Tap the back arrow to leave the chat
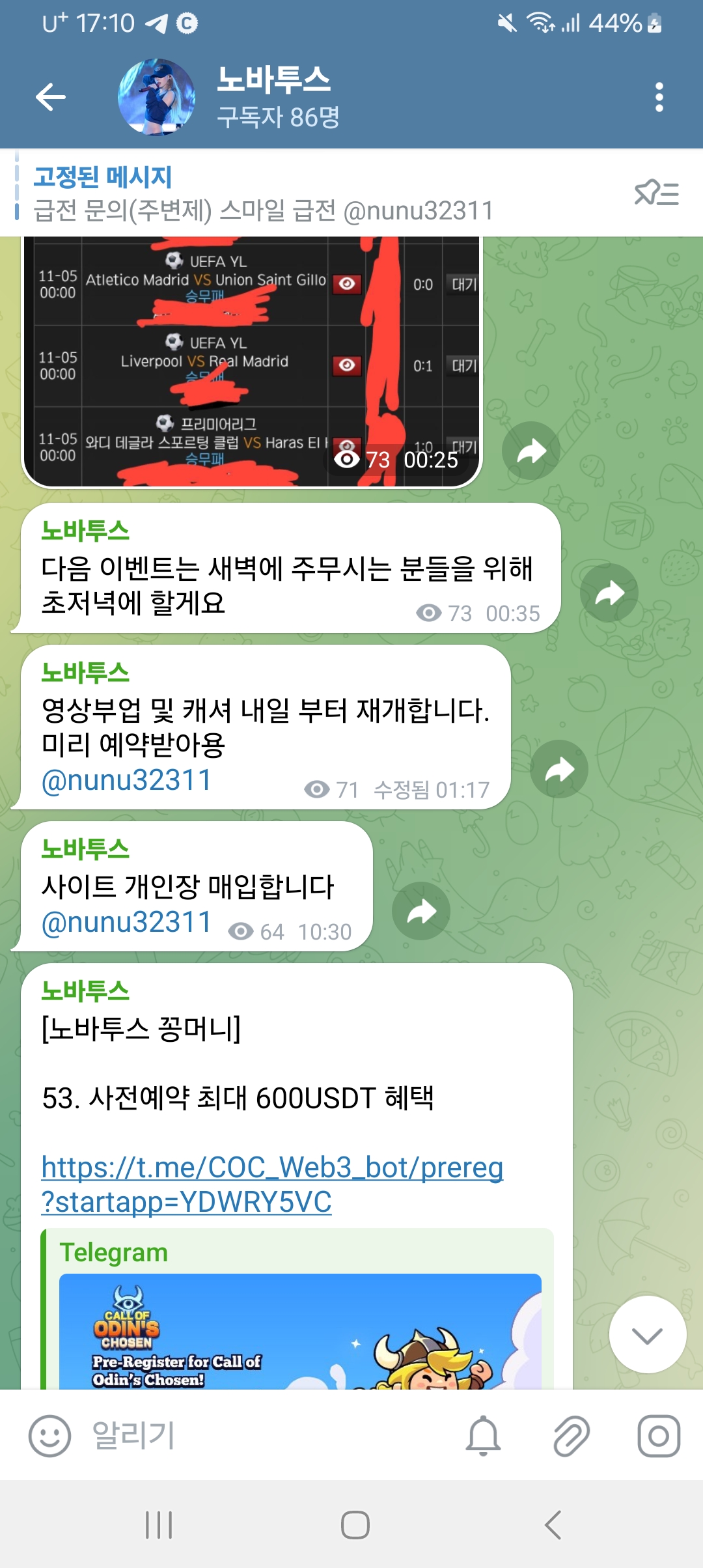Viewport: 703px width, 1568px height. tap(49, 96)
